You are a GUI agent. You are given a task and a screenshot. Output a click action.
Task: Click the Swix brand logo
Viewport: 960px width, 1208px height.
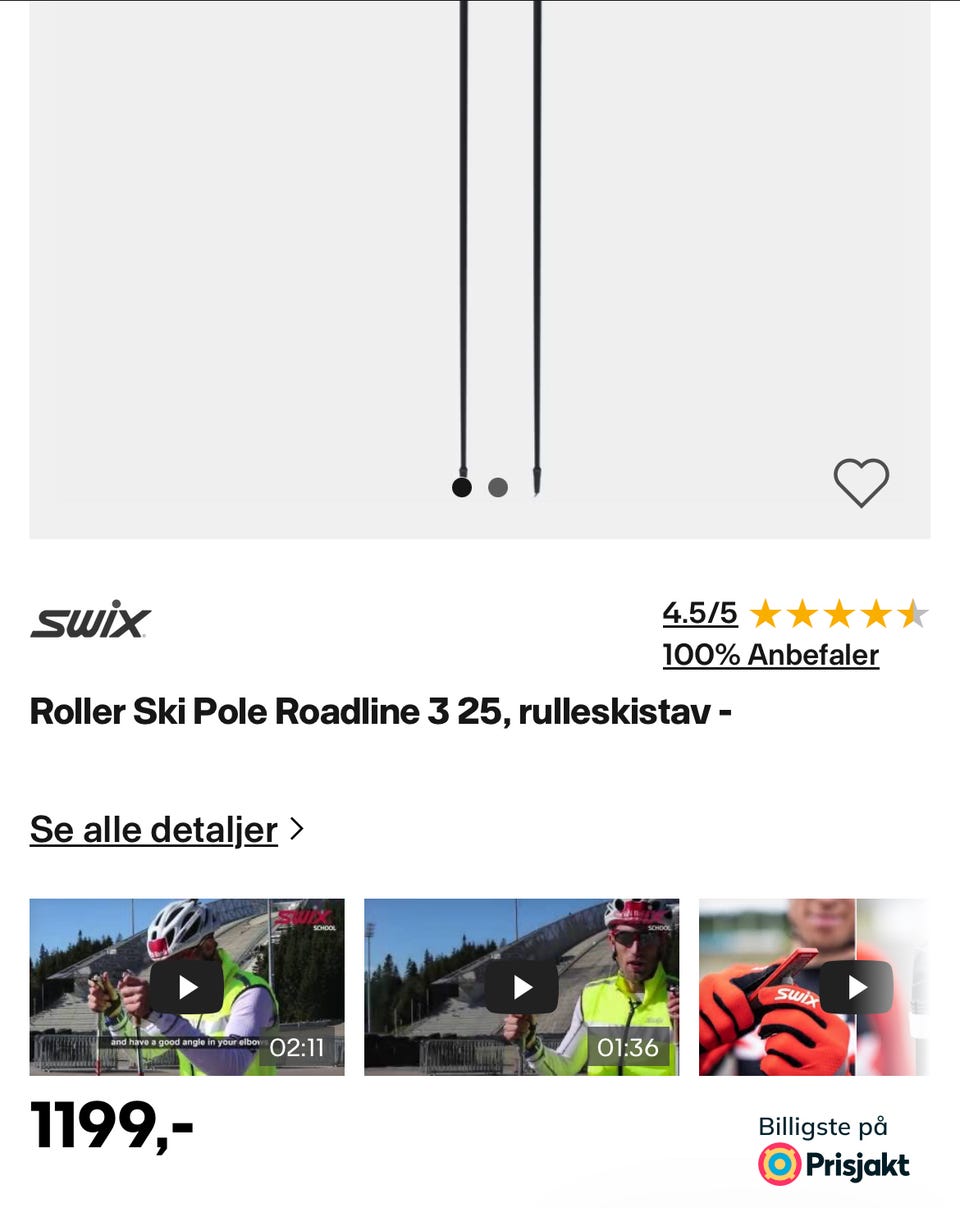(90, 620)
